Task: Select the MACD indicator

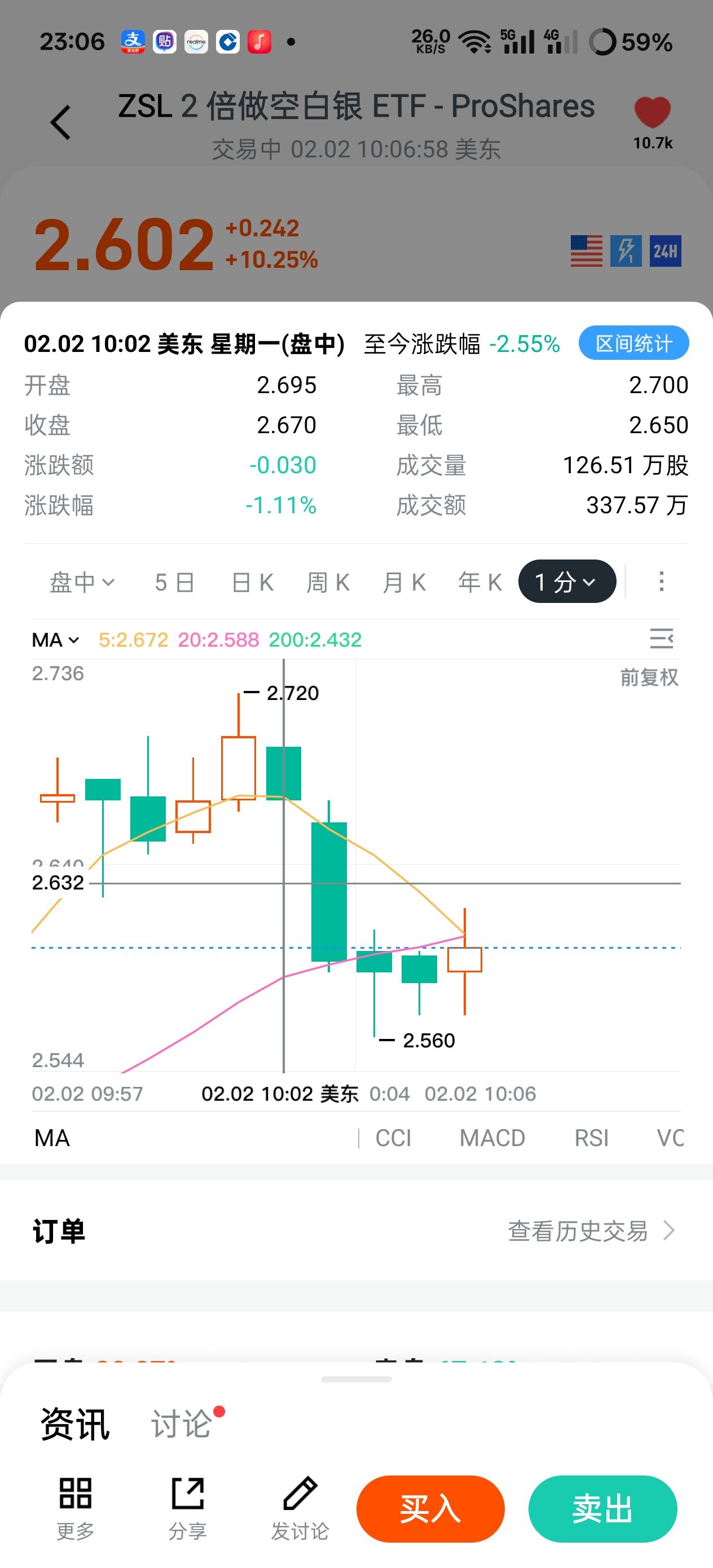Action: click(492, 1138)
